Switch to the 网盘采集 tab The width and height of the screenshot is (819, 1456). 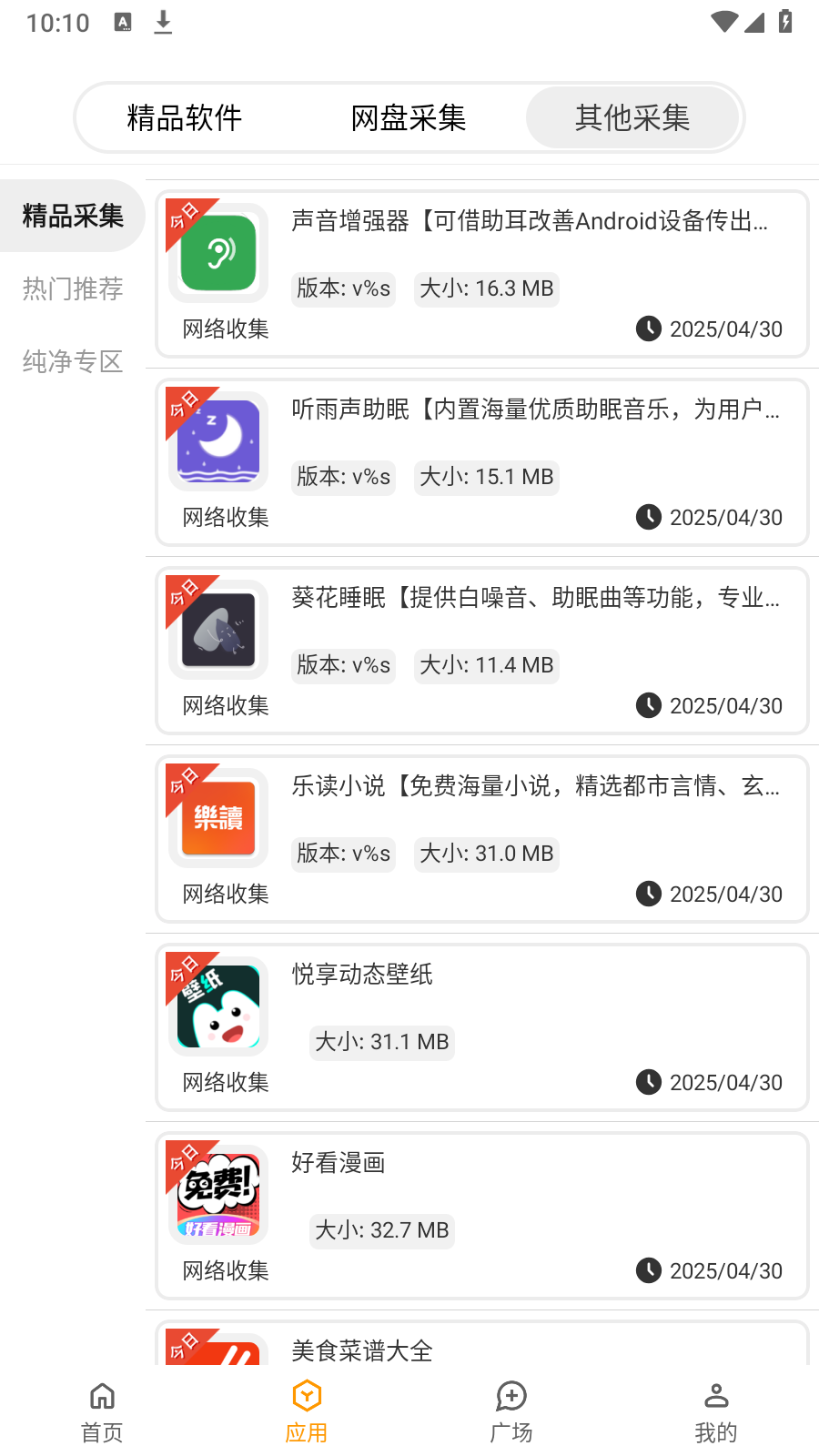[x=409, y=117]
